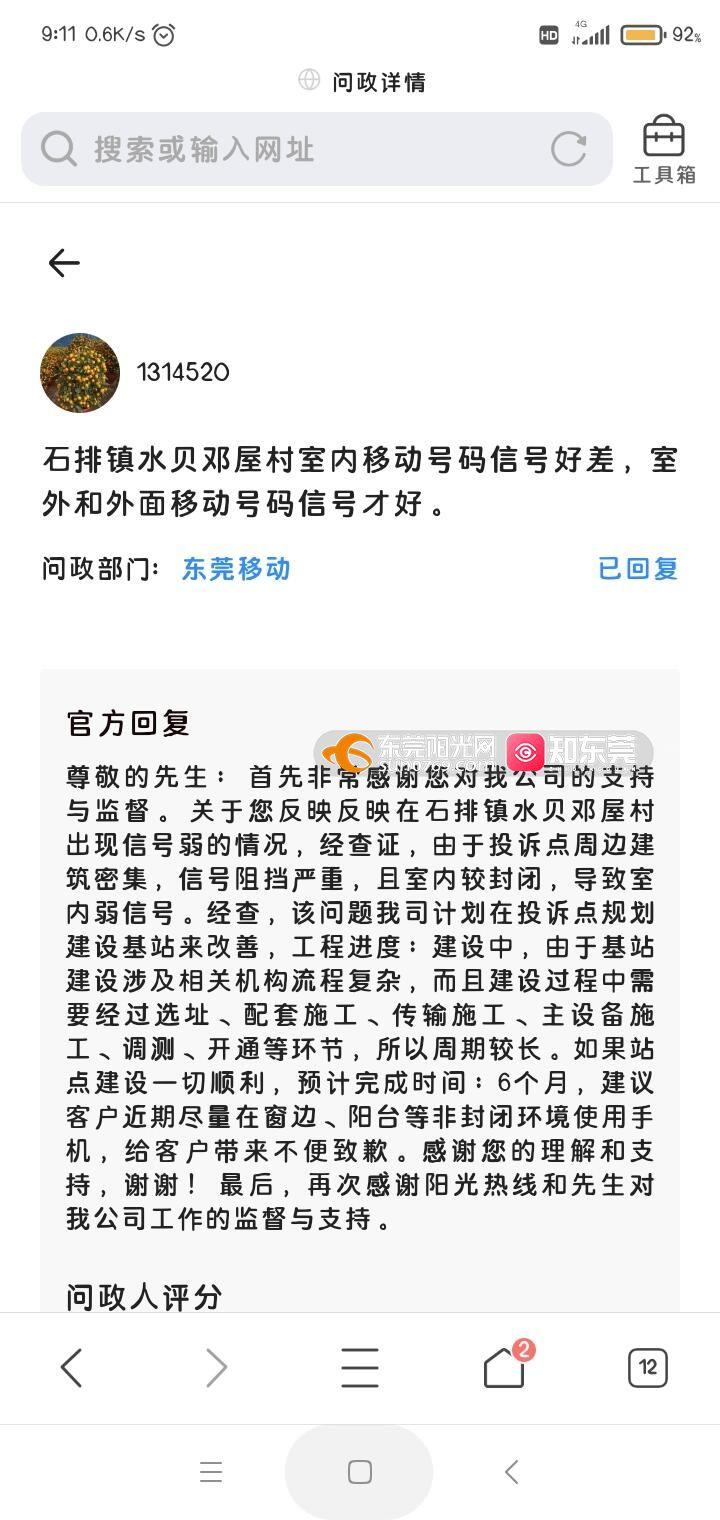This screenshot has width=720, height=1520.
Task: Tap the system back button
Action: point(511,1472)
